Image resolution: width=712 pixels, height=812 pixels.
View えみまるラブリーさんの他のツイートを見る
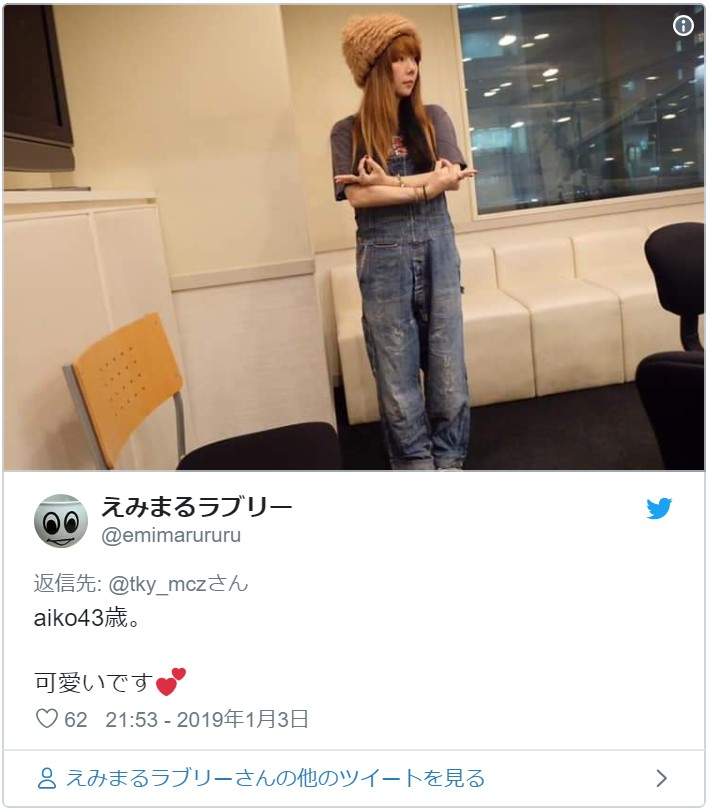tap(275, 778)
